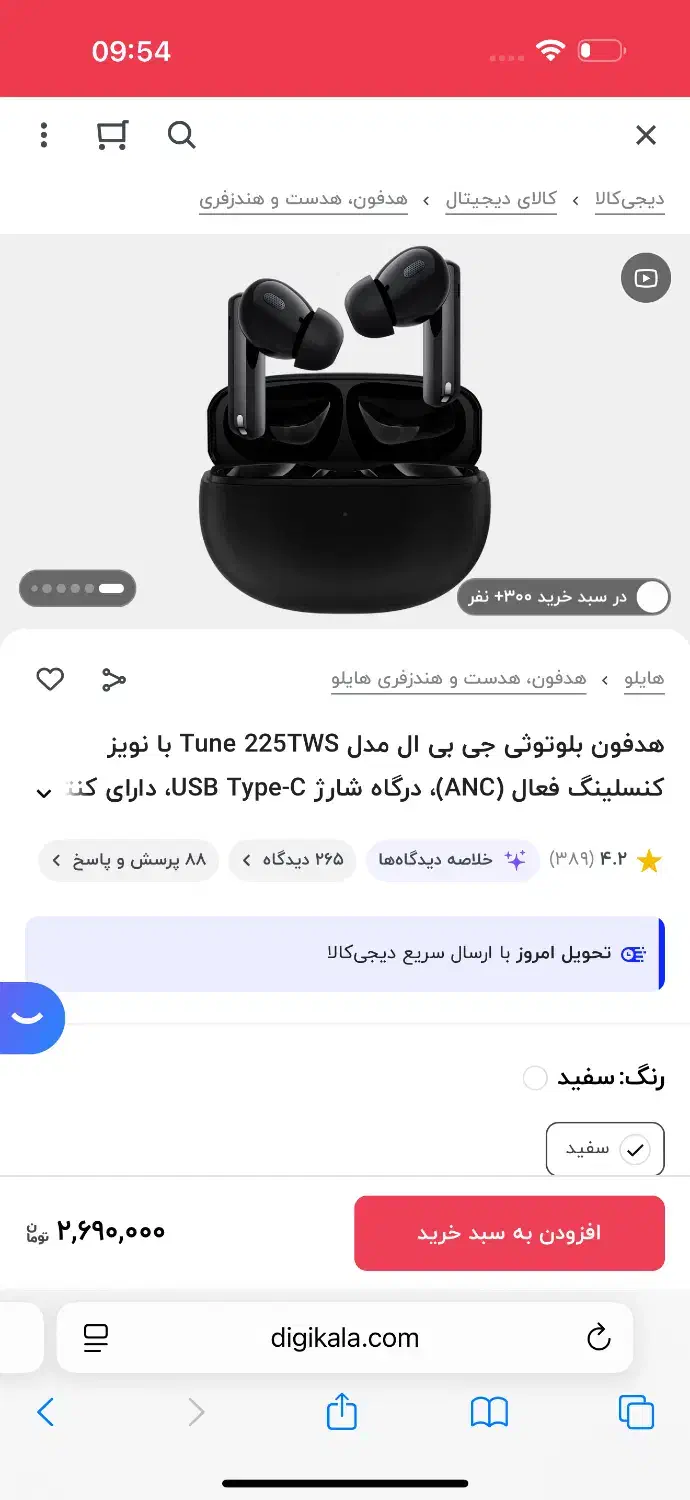Open the three-dot overflow menu
This screenshot has height=1500, width=690.
43,135
